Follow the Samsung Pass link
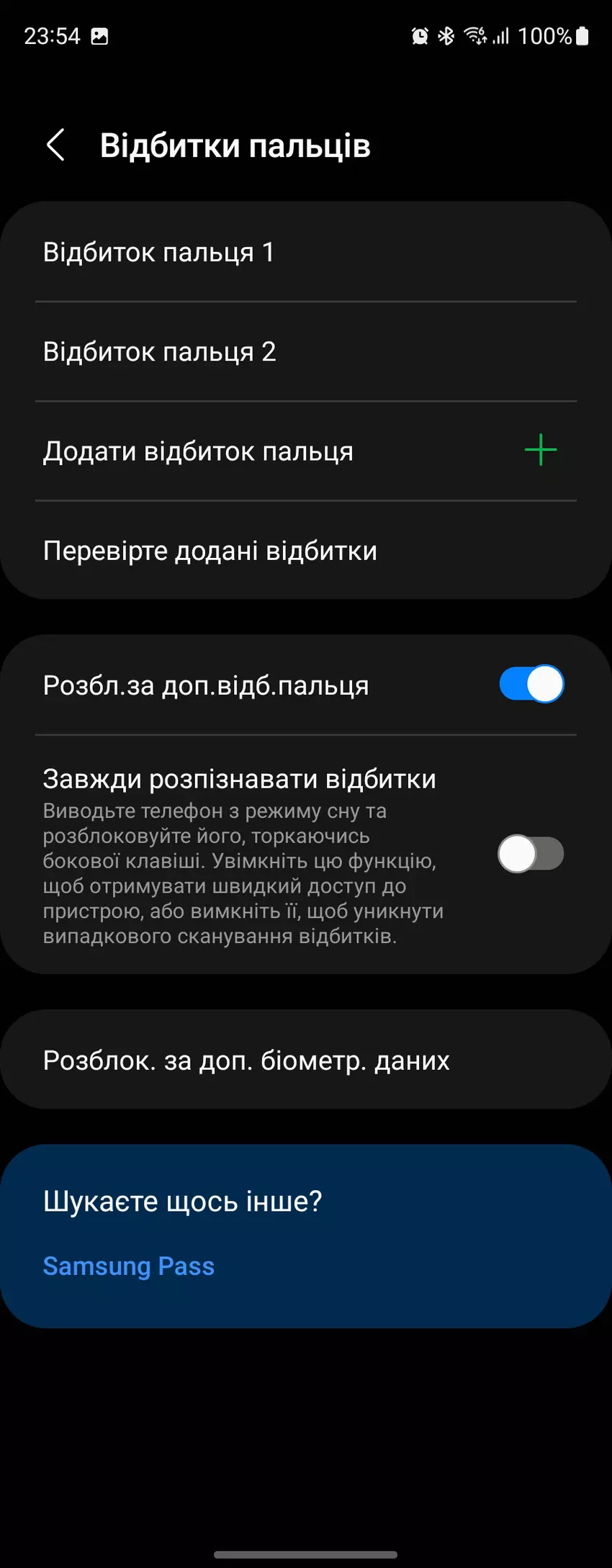 click(129, 1266)
